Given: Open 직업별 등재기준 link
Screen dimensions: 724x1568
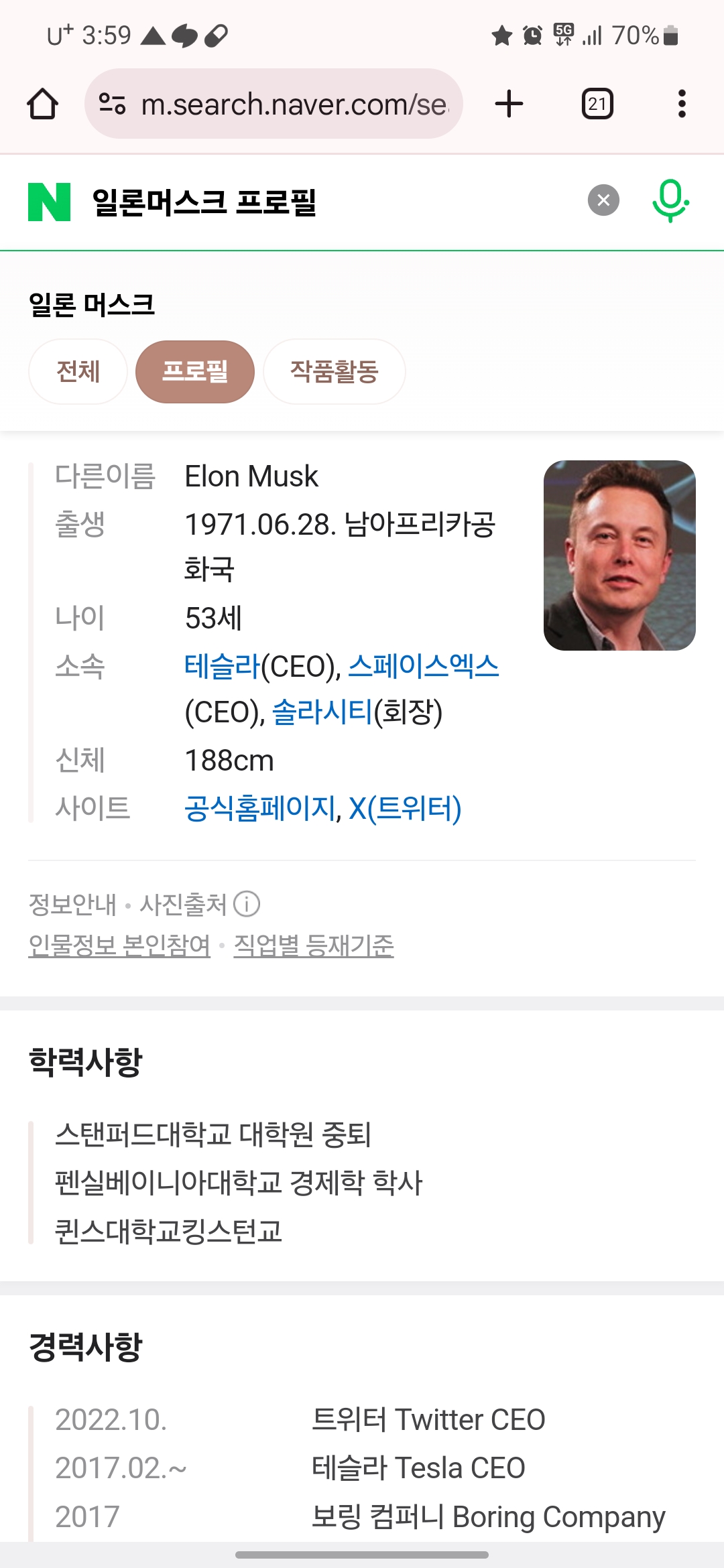Looking at the screenshot, I should pyautogui.click(x=313, y=945).
